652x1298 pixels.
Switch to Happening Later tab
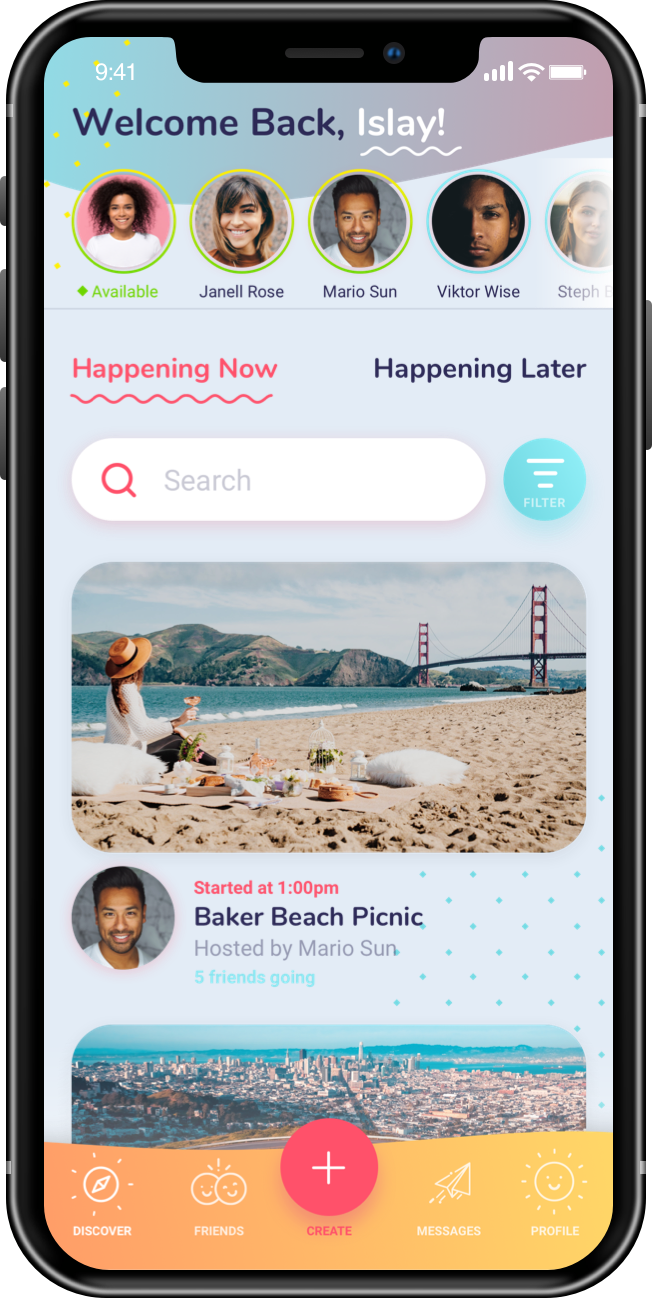(479, 369)
